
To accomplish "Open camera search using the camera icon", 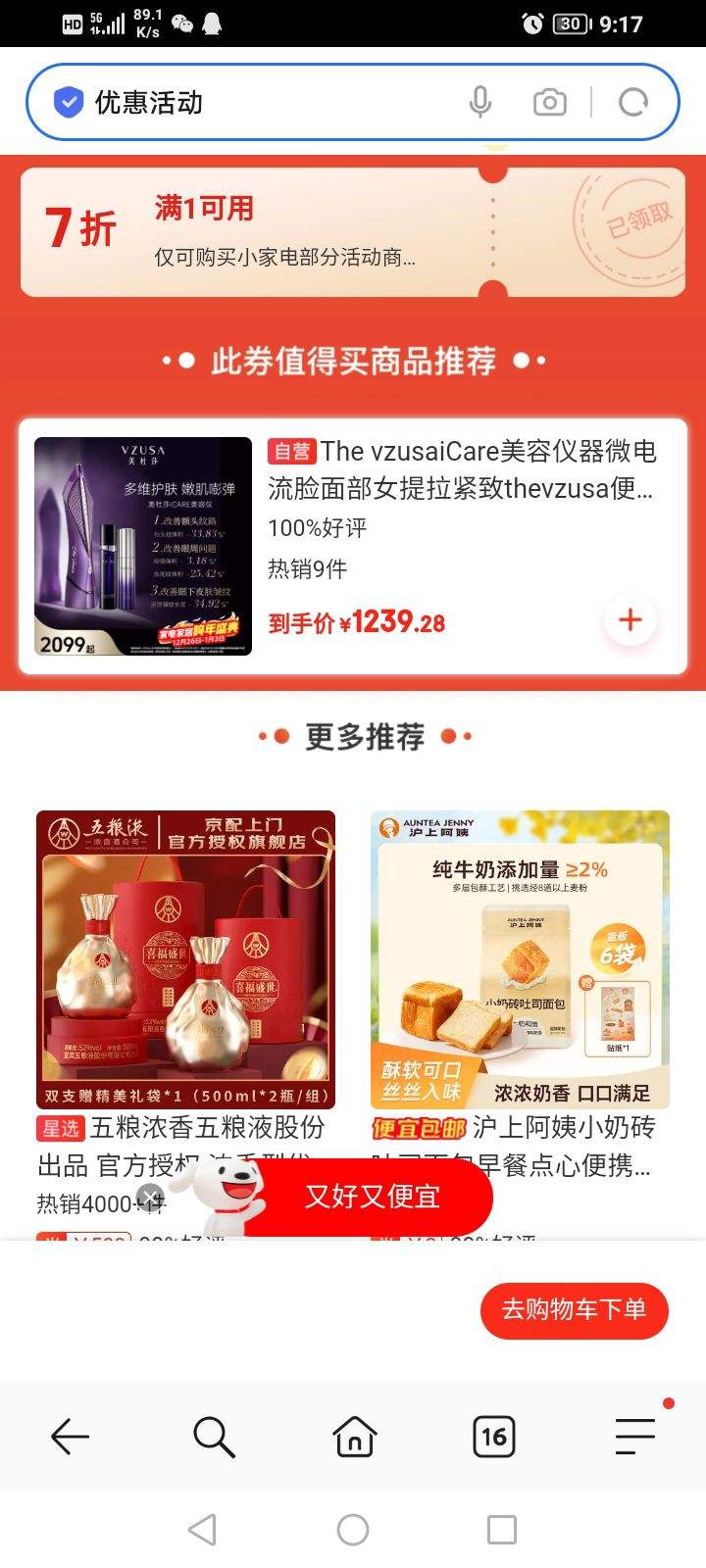I will [x=549, y=101].
